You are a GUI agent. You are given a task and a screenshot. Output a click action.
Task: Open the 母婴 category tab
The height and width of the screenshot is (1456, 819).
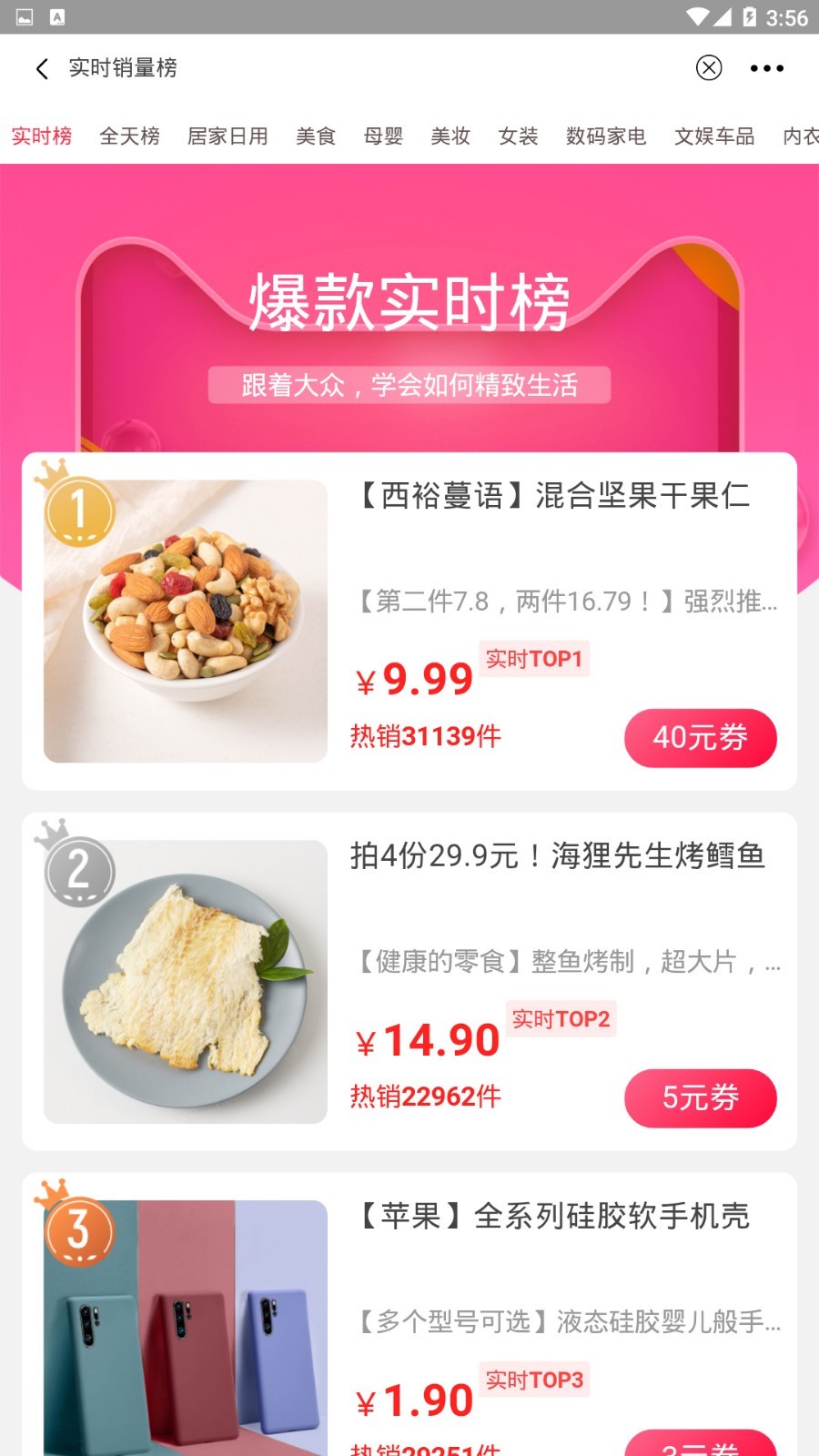click(x=383, y=136)
